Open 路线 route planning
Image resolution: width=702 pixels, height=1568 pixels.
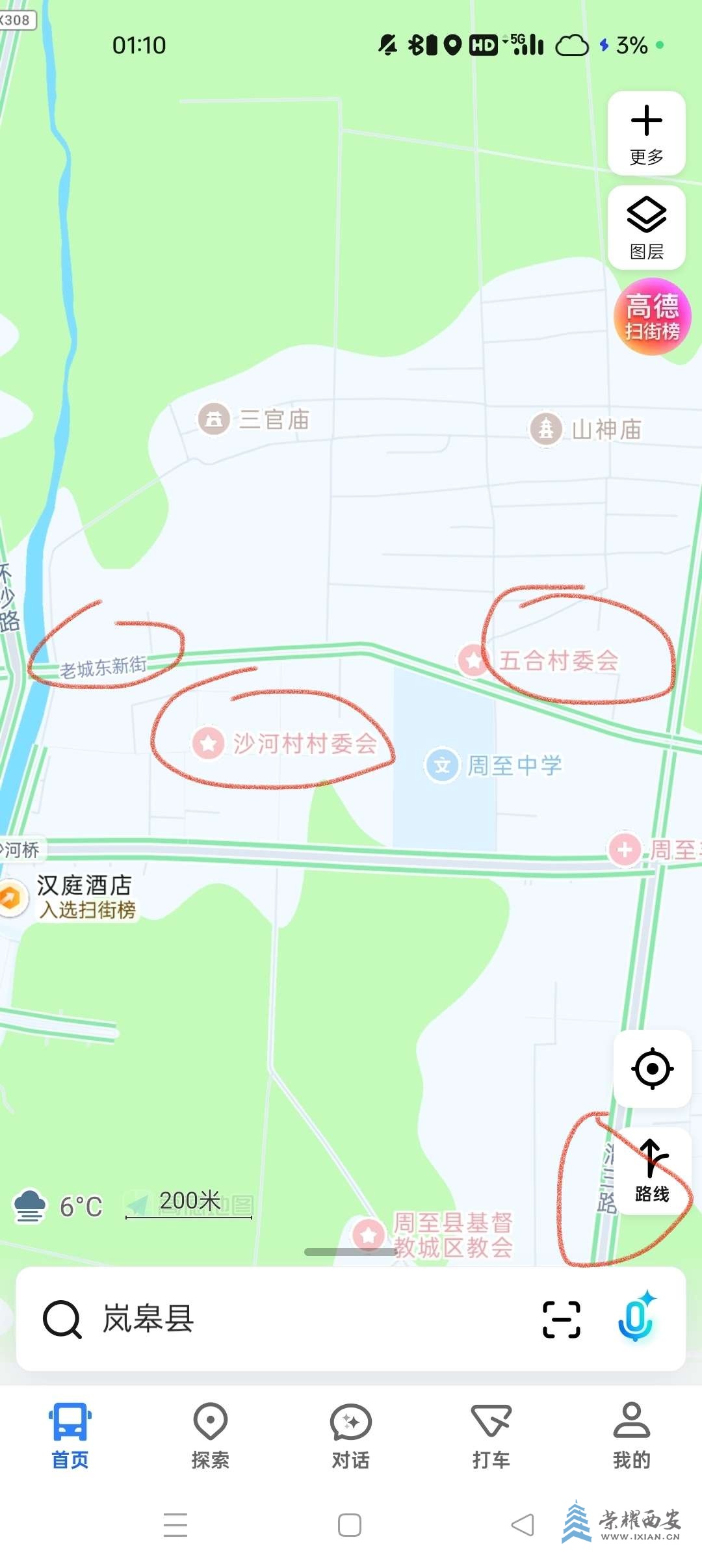click(x=652, y=1171)
